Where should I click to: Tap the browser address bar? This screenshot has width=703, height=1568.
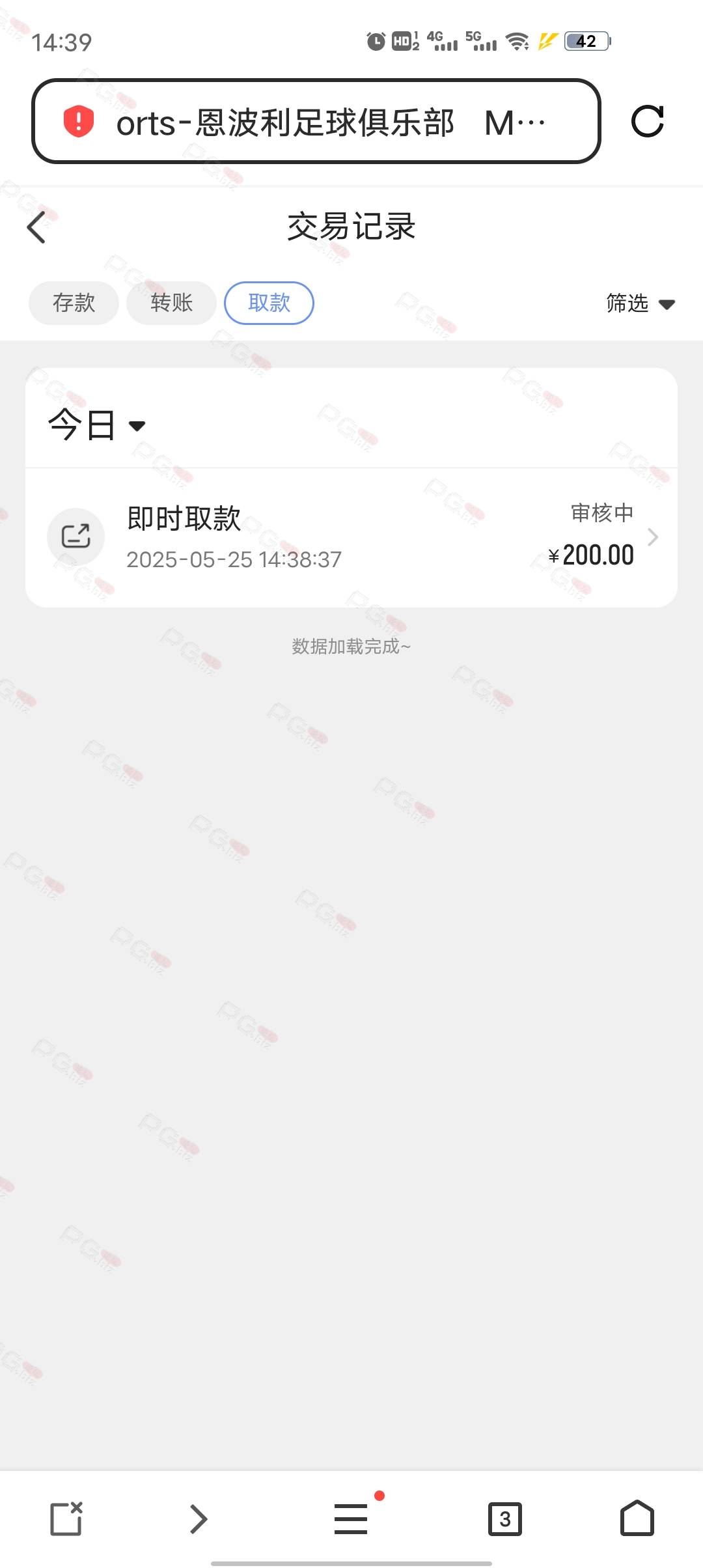pyautogui.click(x=316, y=121)
